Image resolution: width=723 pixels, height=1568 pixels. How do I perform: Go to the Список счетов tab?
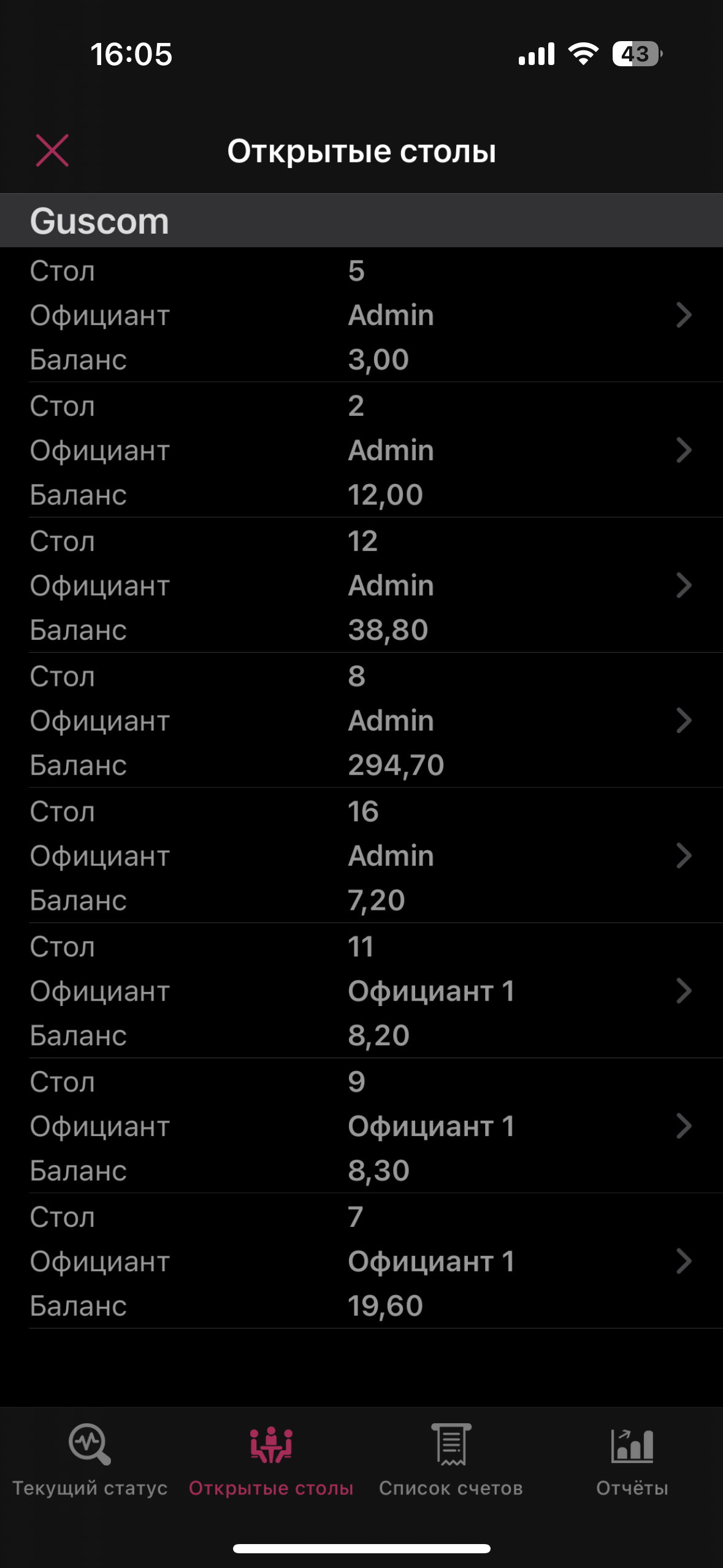click(x=451, y=1460)
